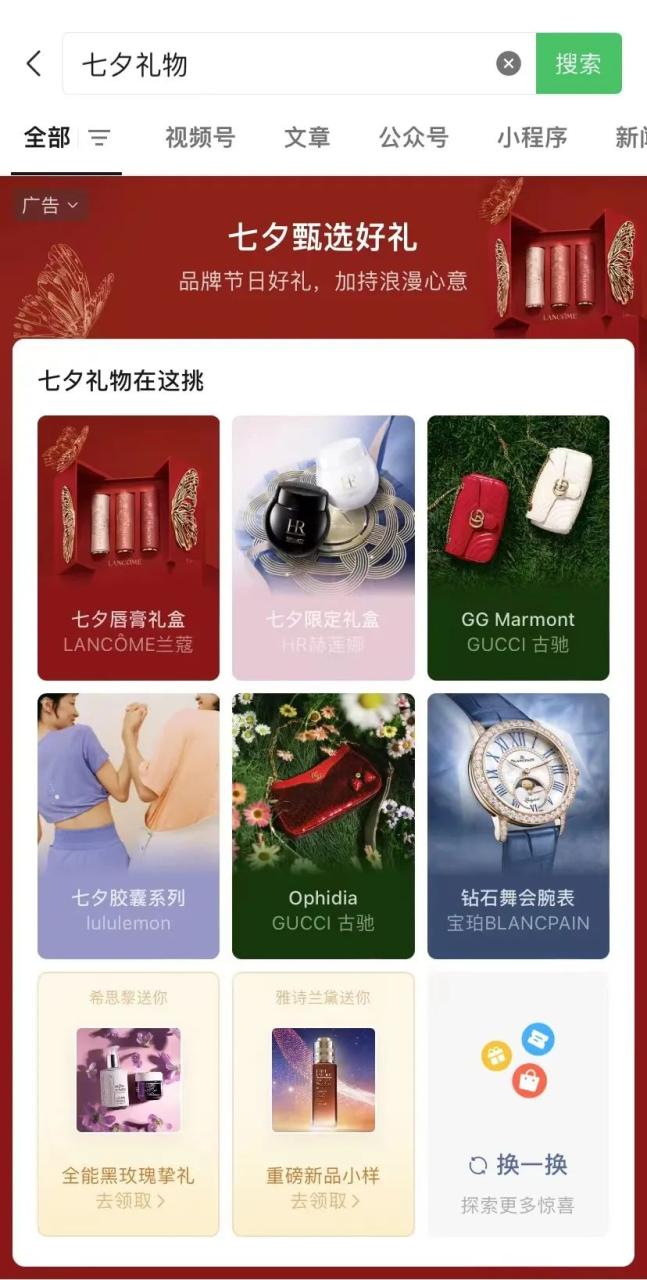The height and width of the screenshot is (1280, 647).
Task: Switch to the 文章 tab
Action: click(x=307, y=138)
